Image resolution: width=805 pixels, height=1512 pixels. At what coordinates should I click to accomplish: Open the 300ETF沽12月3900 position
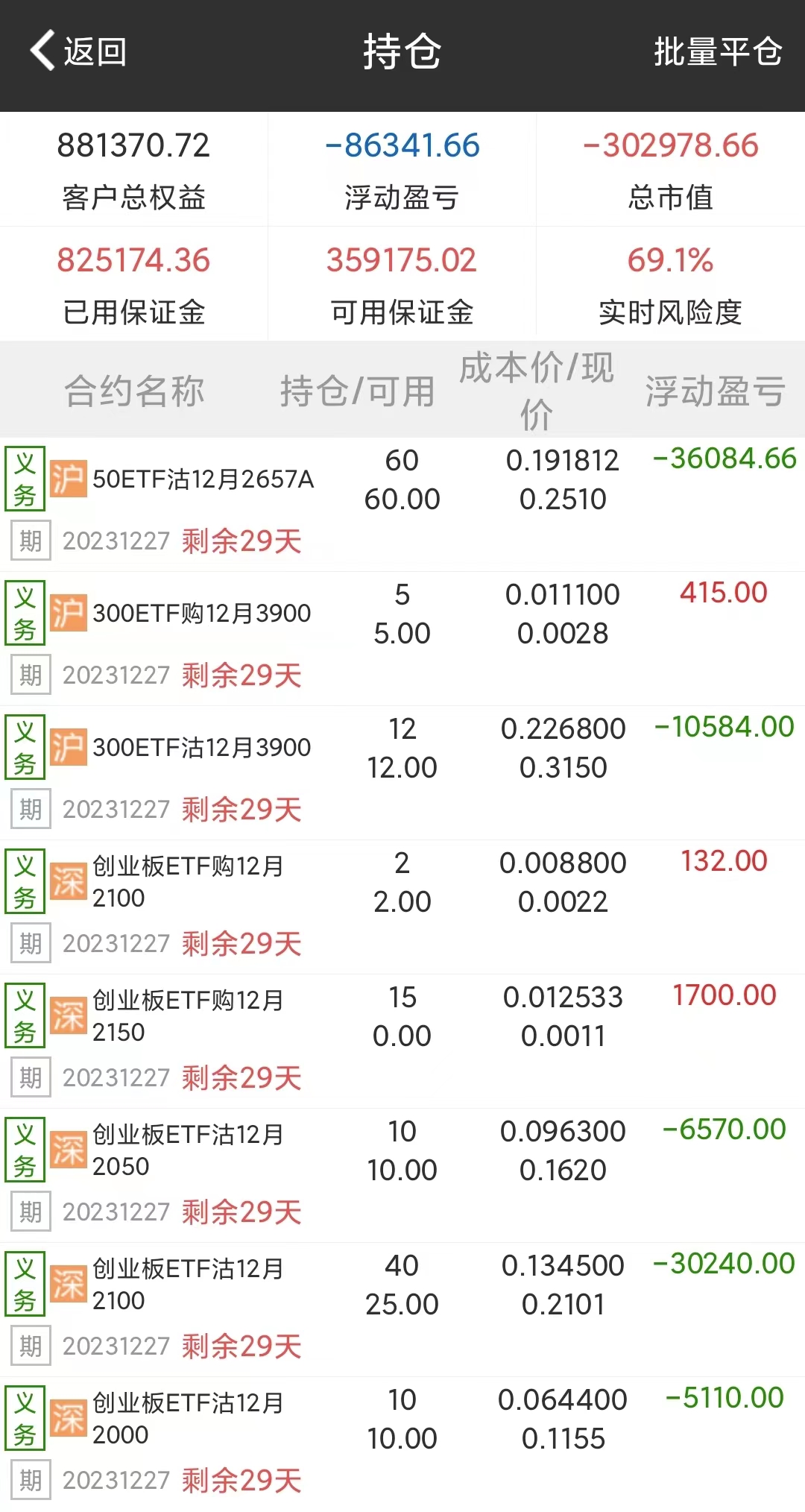click(x=201, y=748)
